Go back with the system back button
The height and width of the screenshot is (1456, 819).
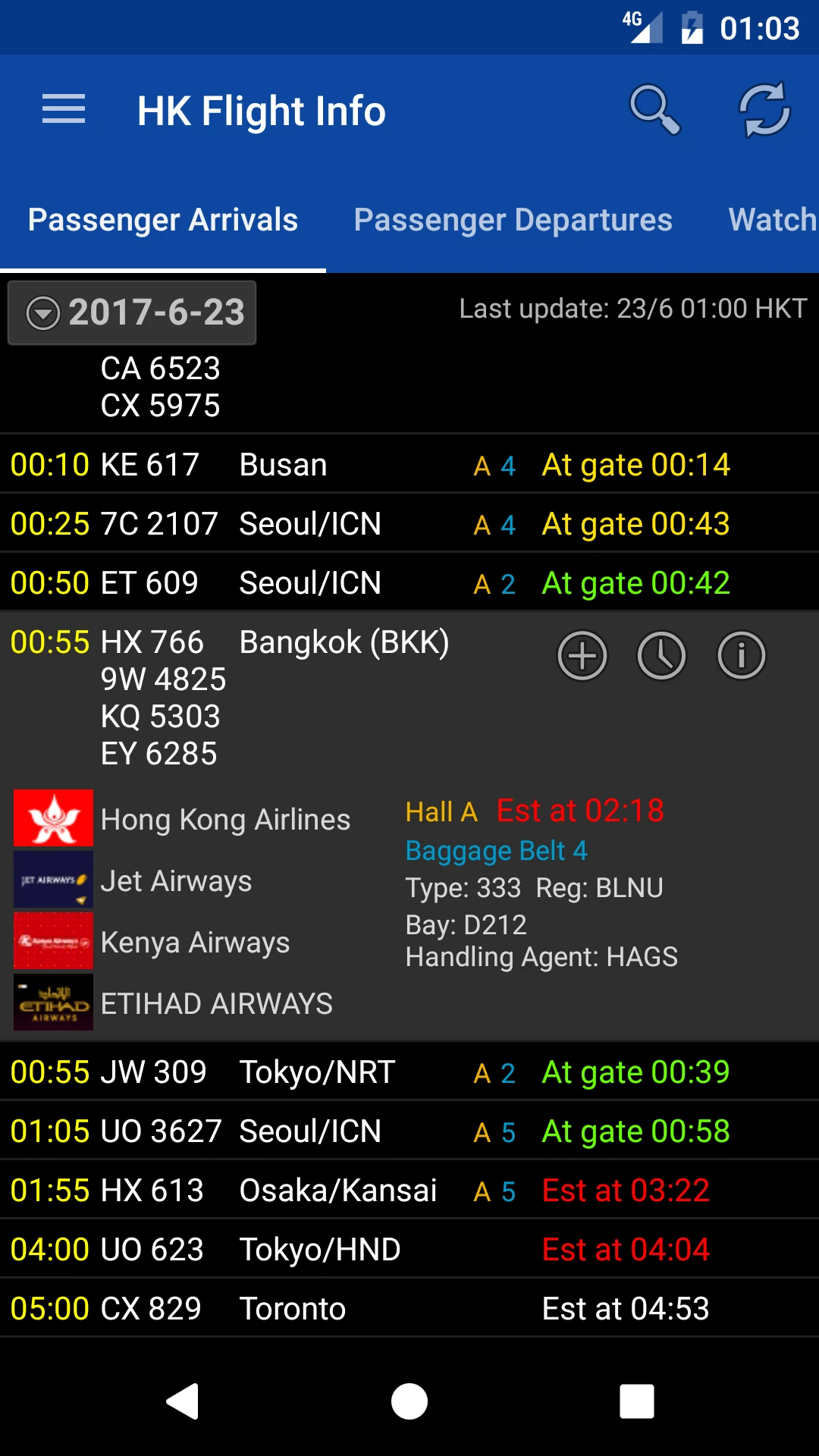[182, 1401]
